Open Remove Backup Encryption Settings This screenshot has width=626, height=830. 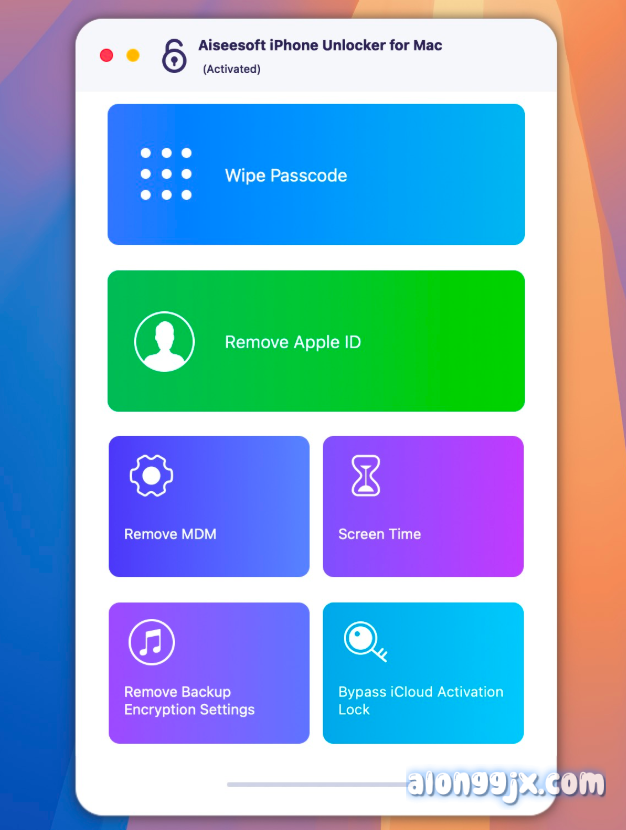209,672
